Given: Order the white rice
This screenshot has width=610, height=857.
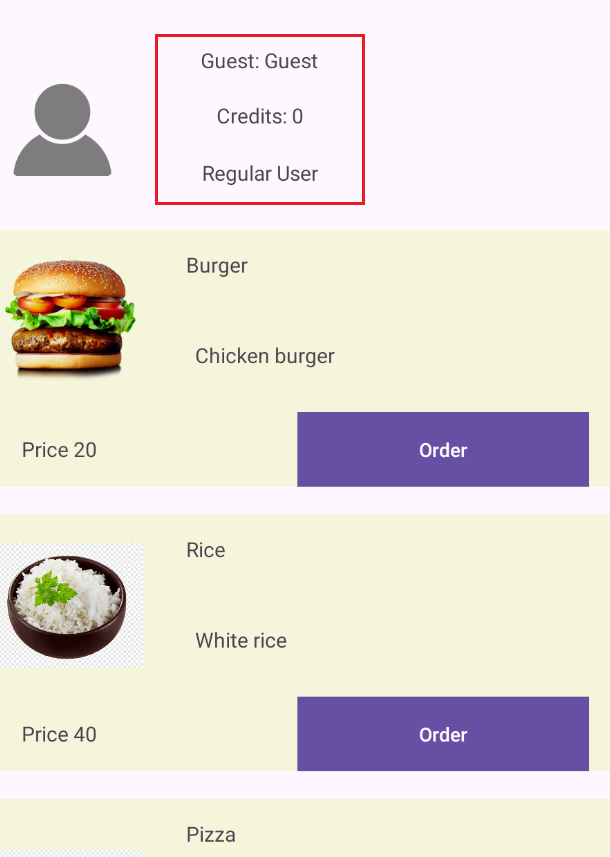Looking at the screenshot, I should 442,734.
